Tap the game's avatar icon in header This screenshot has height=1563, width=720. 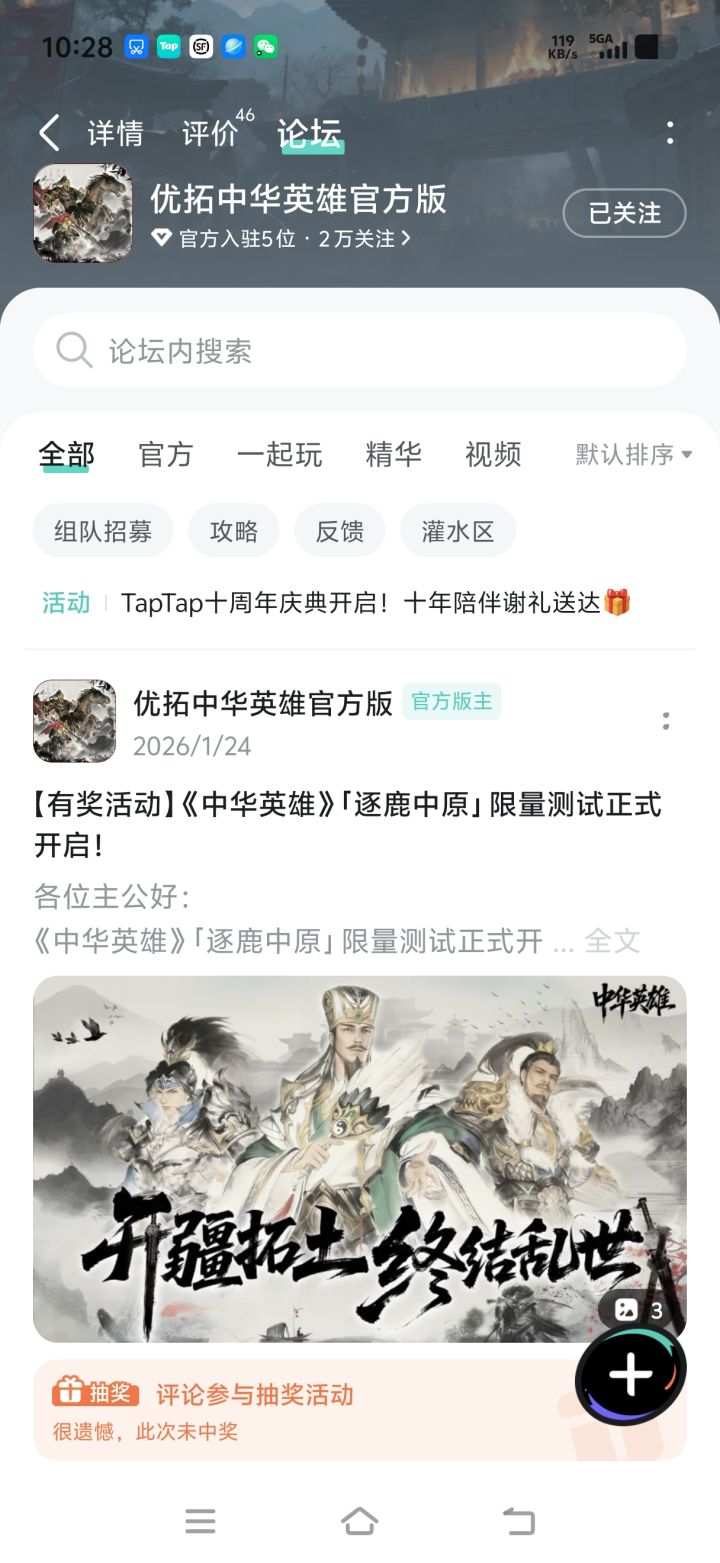(82, 213)
